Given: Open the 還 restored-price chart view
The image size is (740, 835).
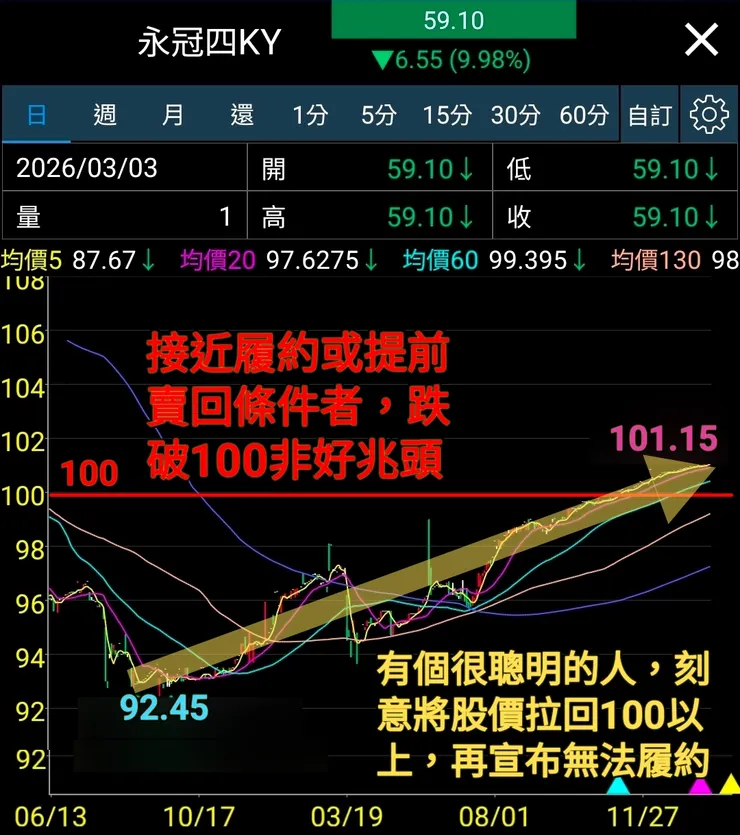Looking at the screenshot, I should (x=240, y=114).
